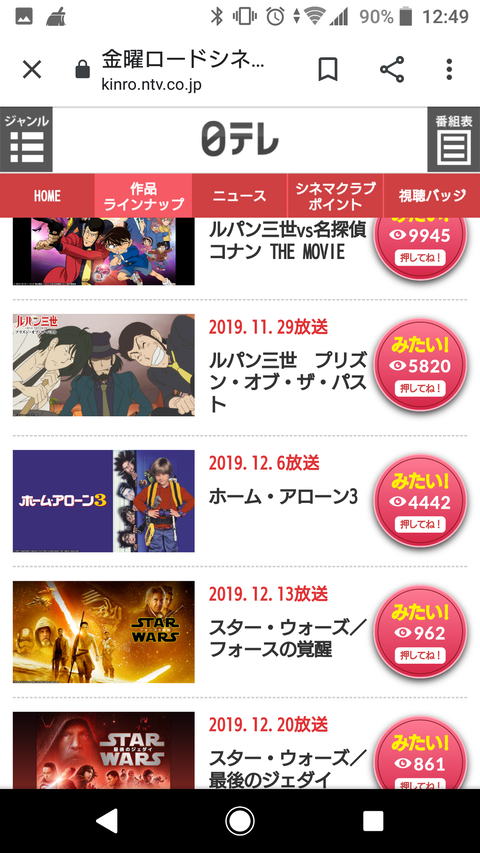This screenshot has width=480, height=853.
Task: Bookmark this page
Action: click(328, 70)
